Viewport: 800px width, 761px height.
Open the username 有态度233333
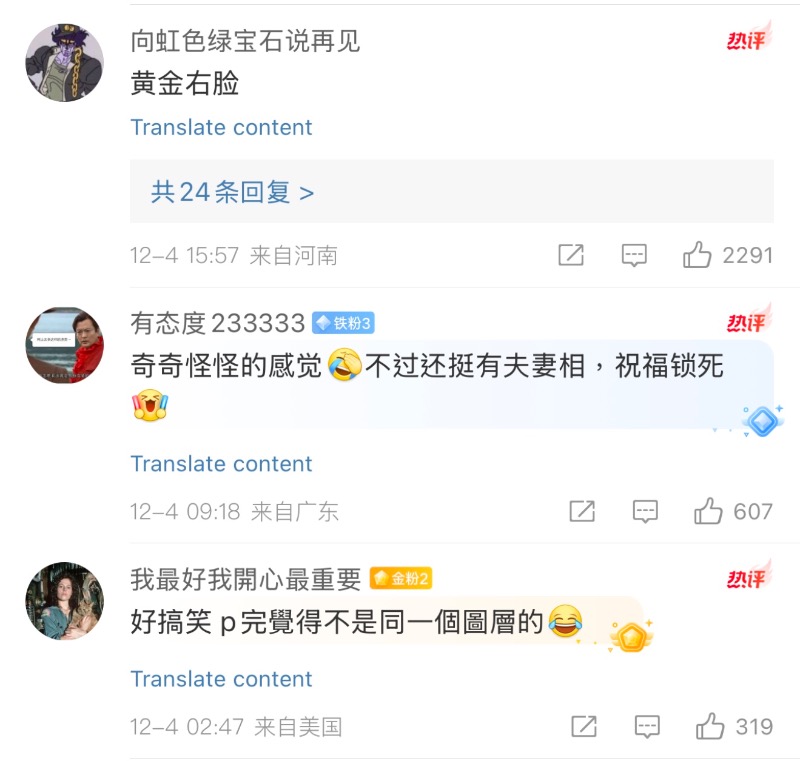218,323
